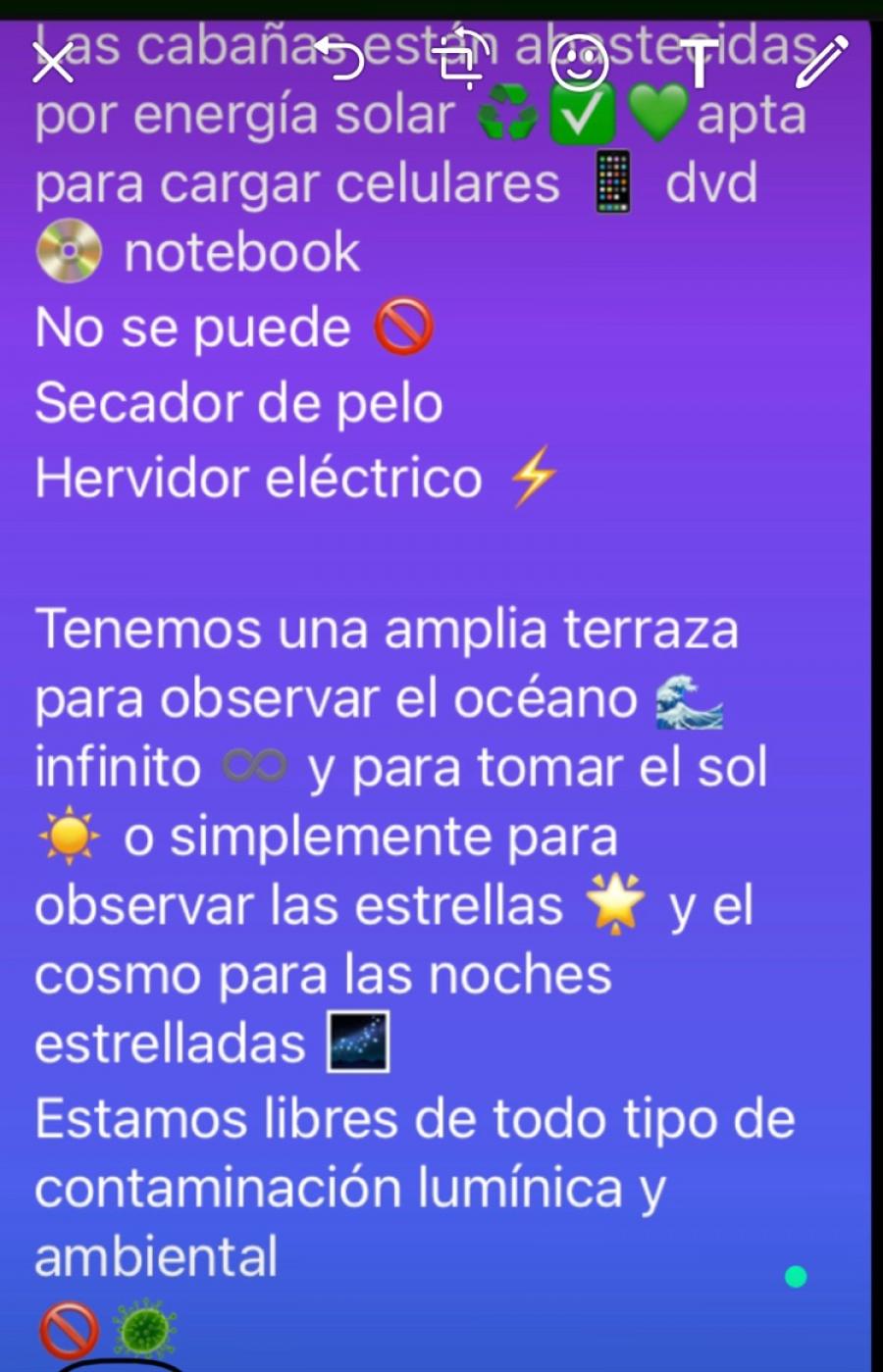Close the image editor
This screenshot has width=883, height=1372.
pos(53,62)
